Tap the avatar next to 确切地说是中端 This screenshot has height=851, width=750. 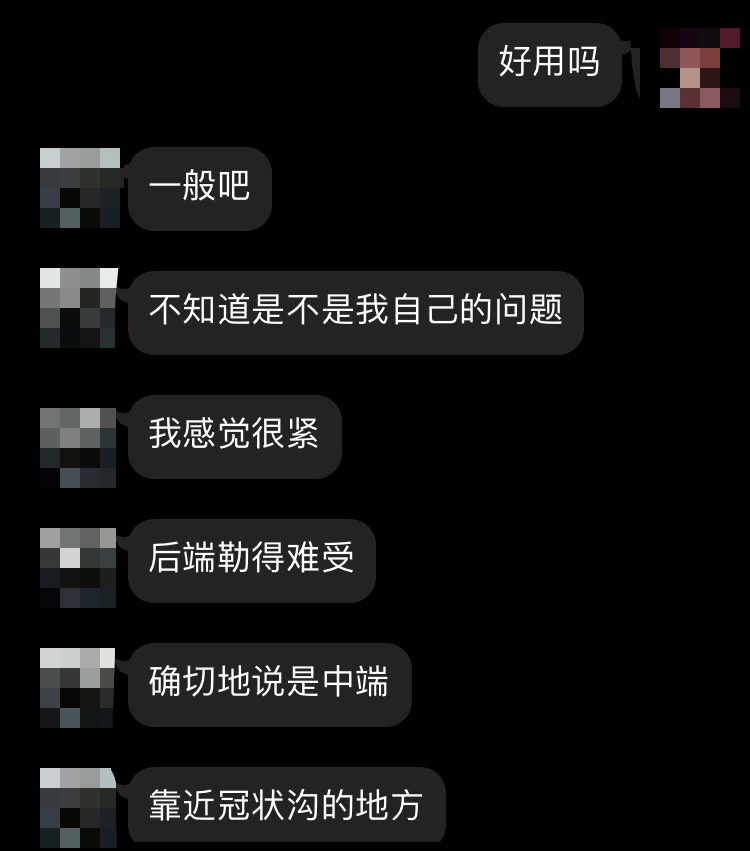[x=79, y=687]
